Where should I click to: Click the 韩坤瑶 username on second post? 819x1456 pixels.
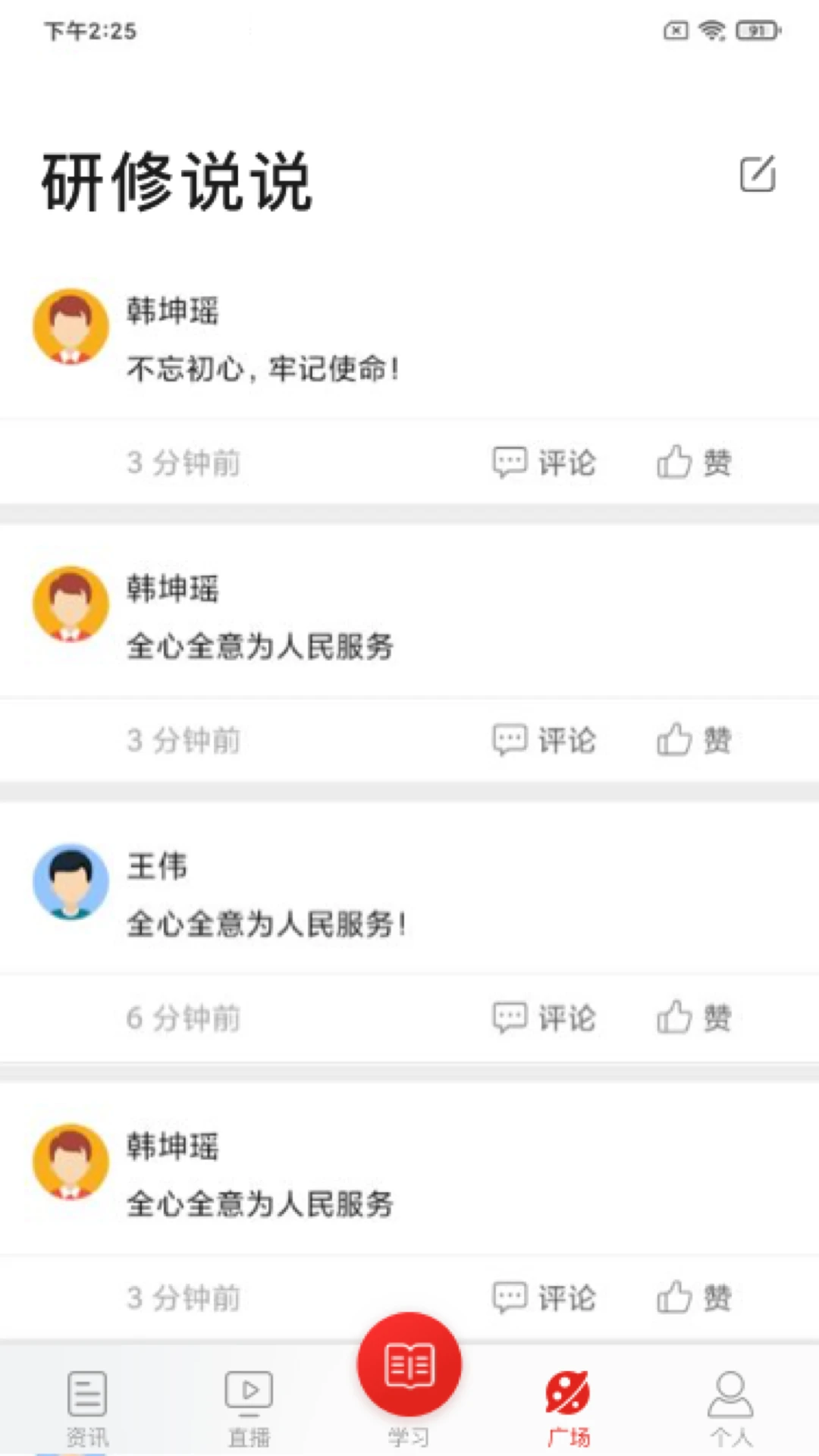pyautogui.click(x=171, y=590)
